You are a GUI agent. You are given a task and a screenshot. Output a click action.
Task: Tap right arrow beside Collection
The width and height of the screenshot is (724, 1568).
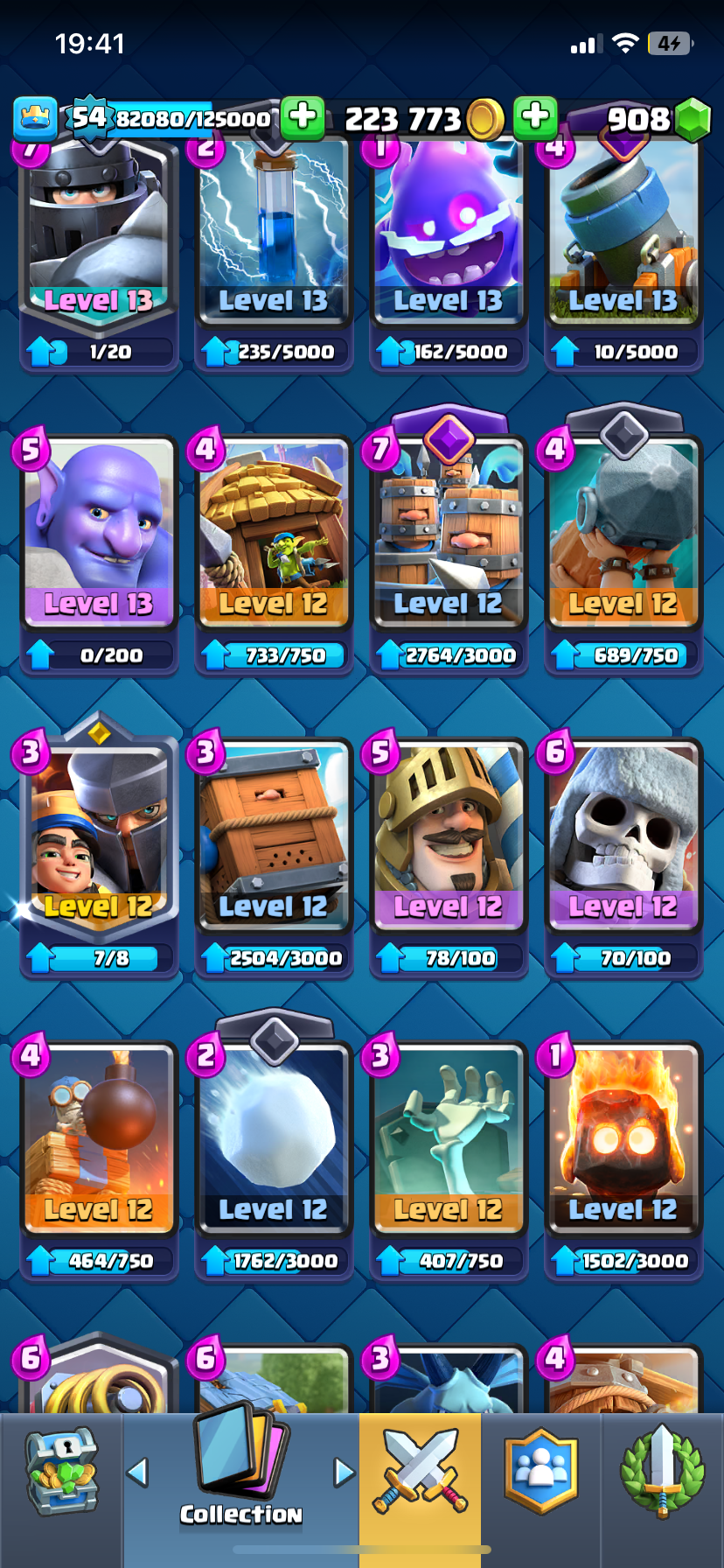coord(345,1472)
